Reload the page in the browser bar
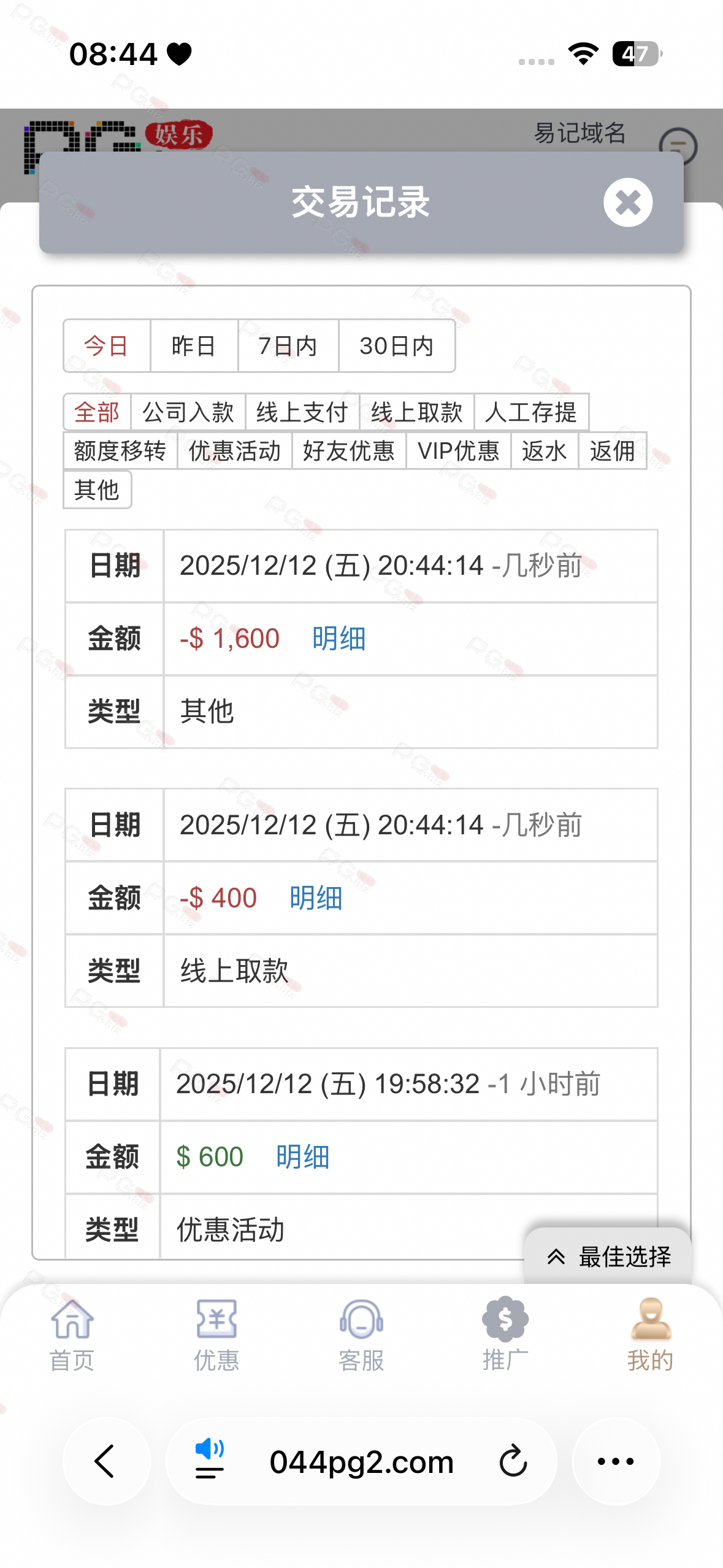723x1568 pixels. coord(513,1461)
